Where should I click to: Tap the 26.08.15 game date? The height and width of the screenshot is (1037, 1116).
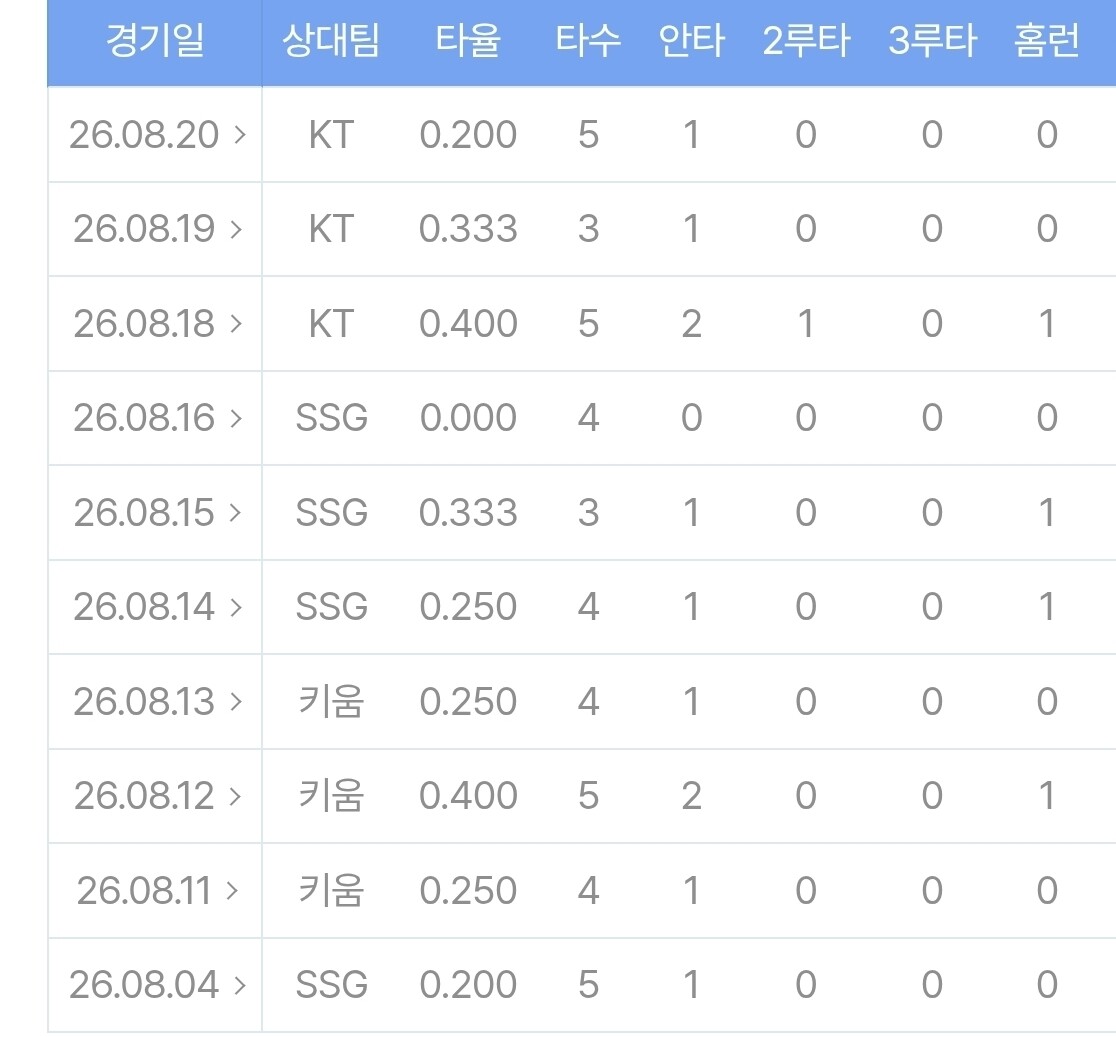157,512
